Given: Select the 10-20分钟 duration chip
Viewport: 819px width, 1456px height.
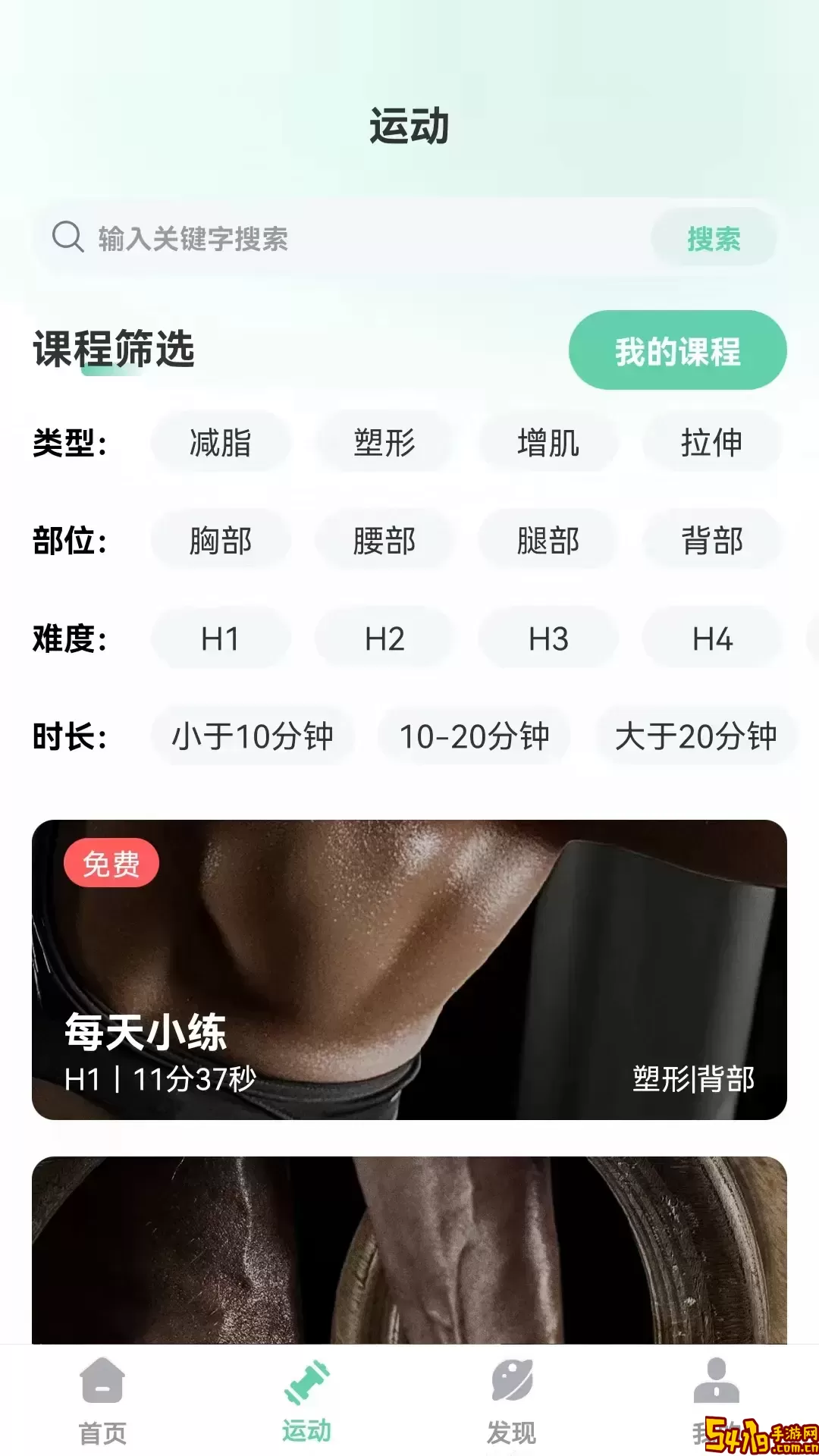Looking at the screenshot, I should point(475,736).
